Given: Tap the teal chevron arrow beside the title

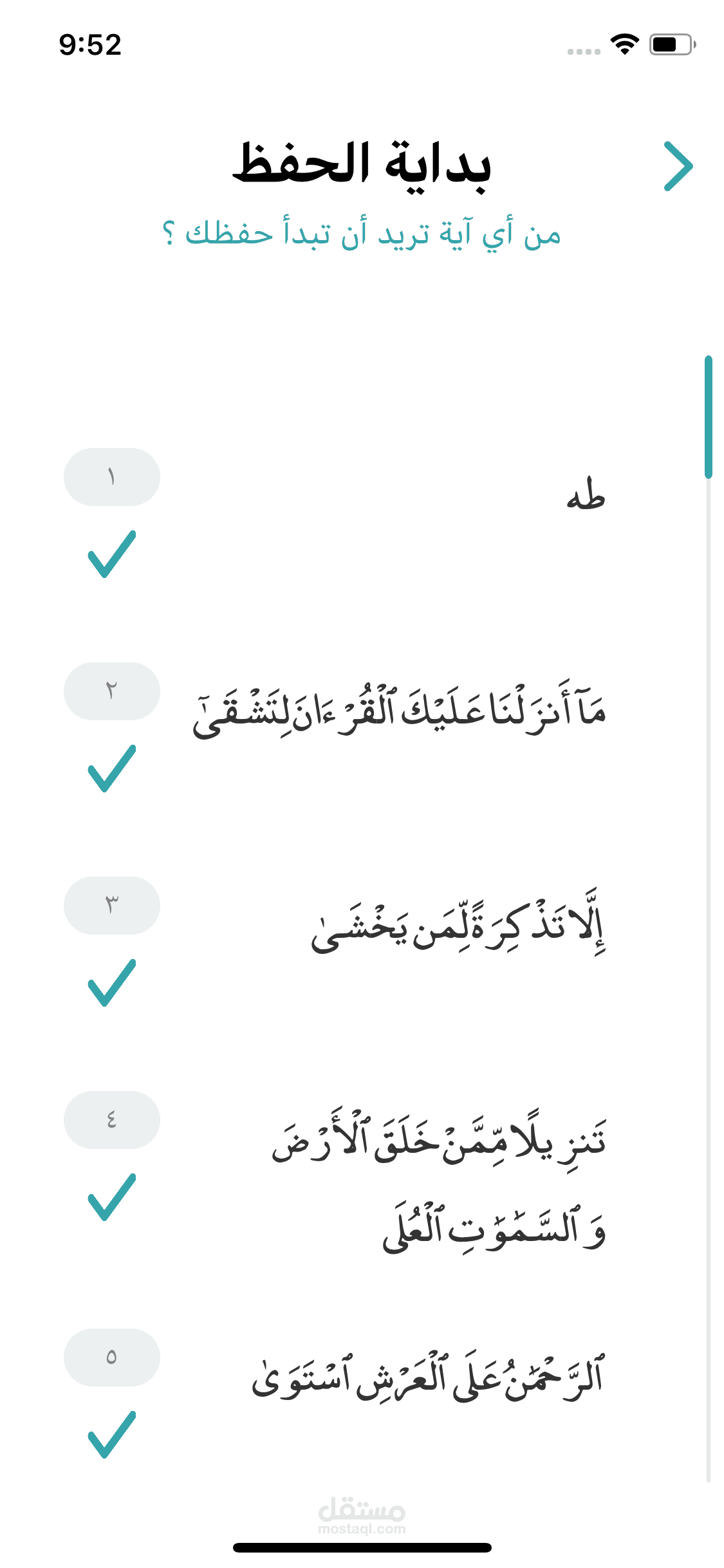Looking at the screenshot, I should (x=678, y=166).
